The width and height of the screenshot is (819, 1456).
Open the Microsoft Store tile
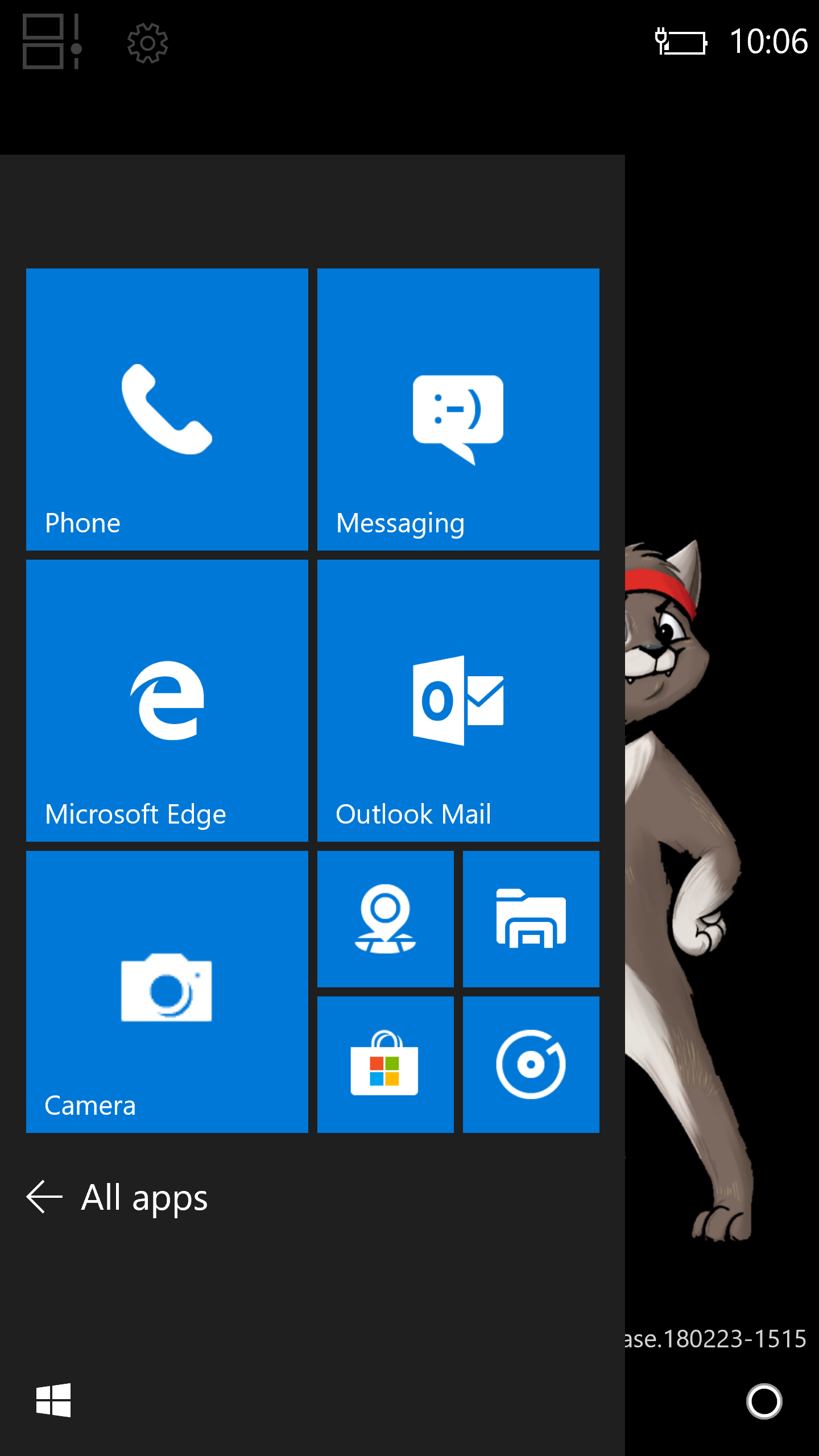pyautogui.click(x=385, y=1064)
